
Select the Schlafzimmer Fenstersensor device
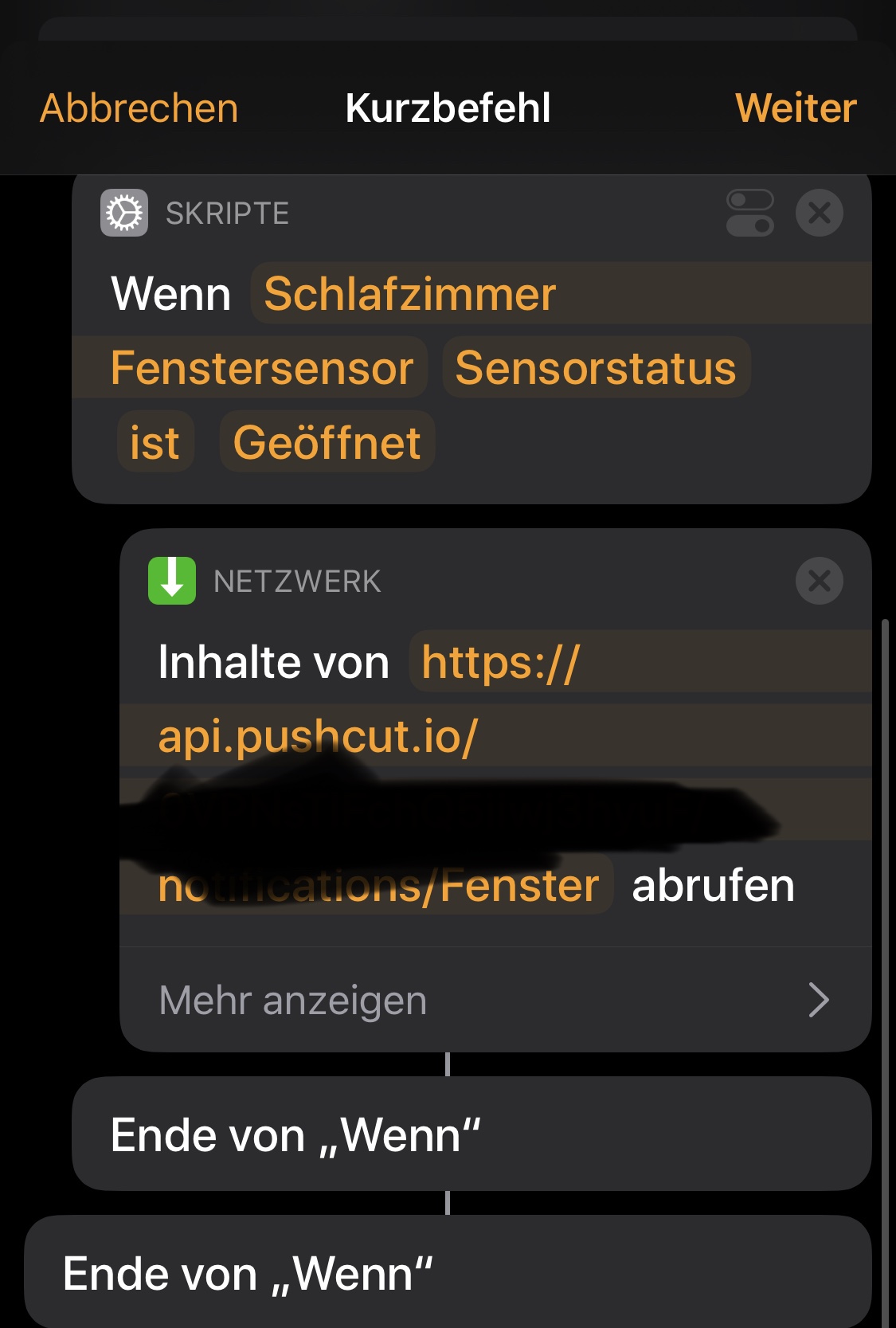tap(409, 294)
